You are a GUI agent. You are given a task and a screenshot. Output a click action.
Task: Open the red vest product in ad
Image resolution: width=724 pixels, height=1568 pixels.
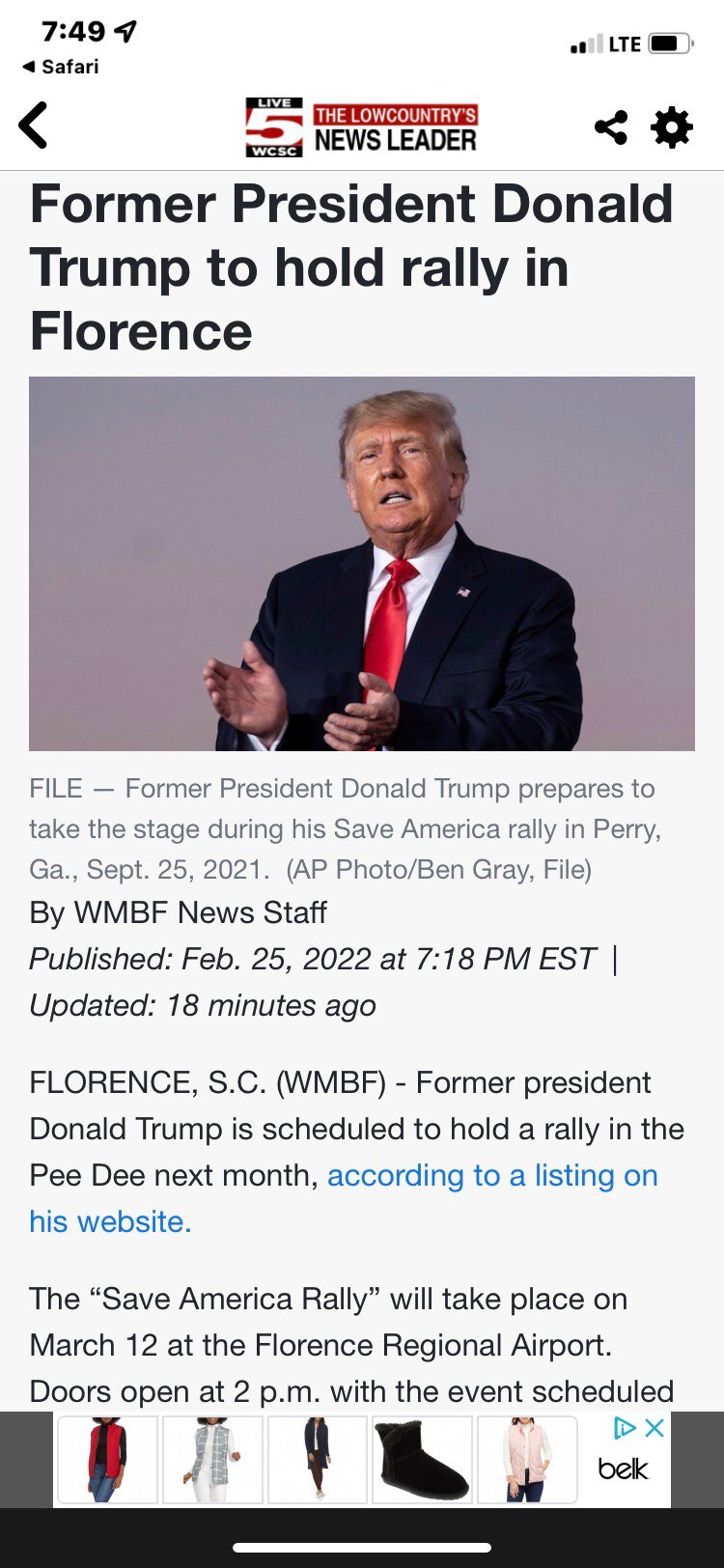pos(107,1460)
